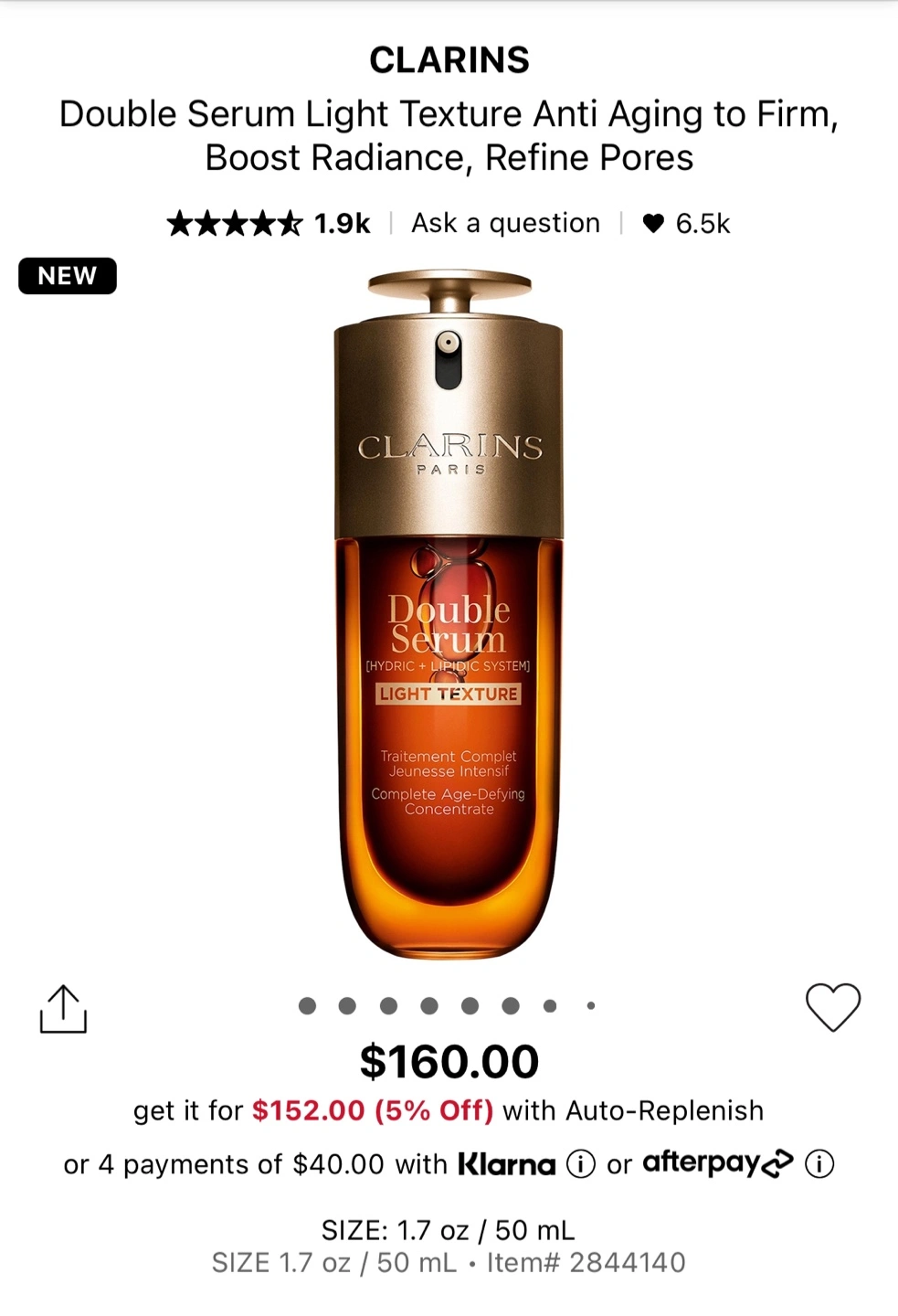
Task: Open the CLARINS brand page
Action: pyautogui.click(x=449, y=60)
